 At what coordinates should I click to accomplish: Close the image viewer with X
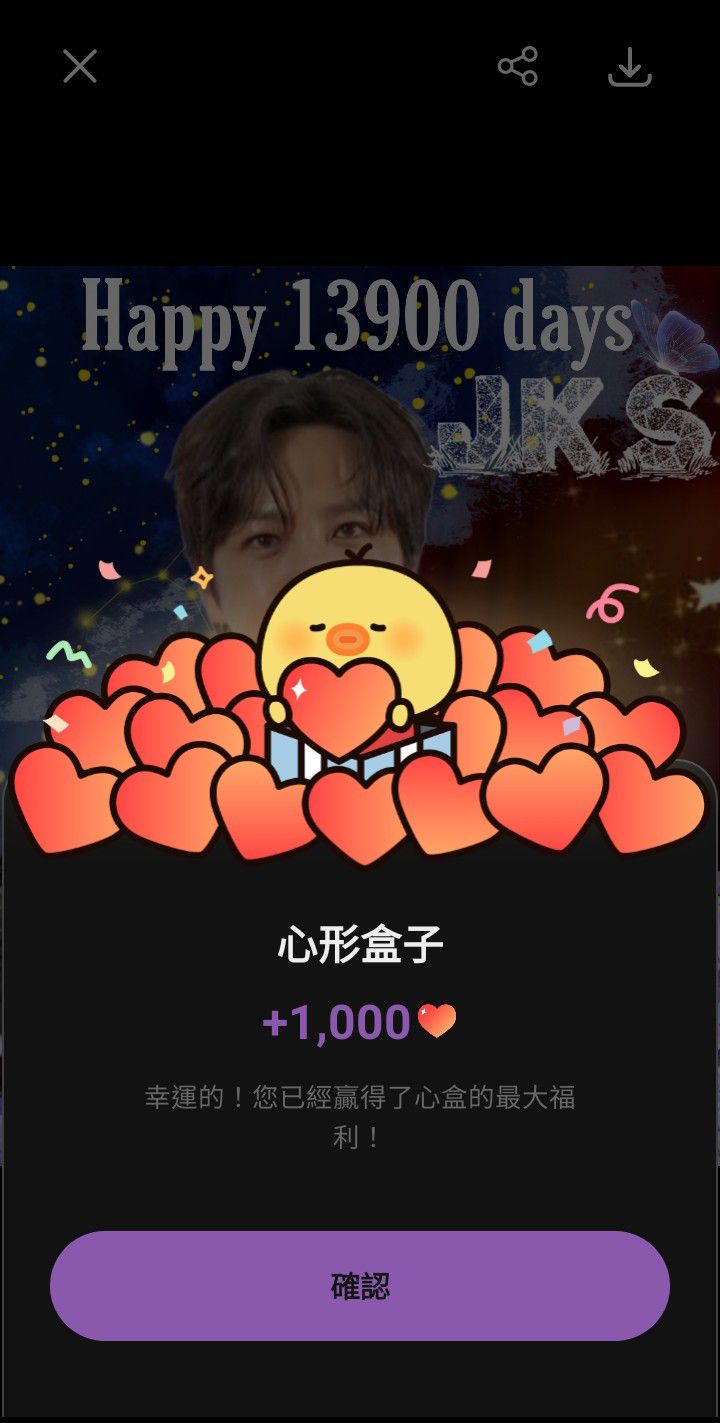tap(80, 67)
